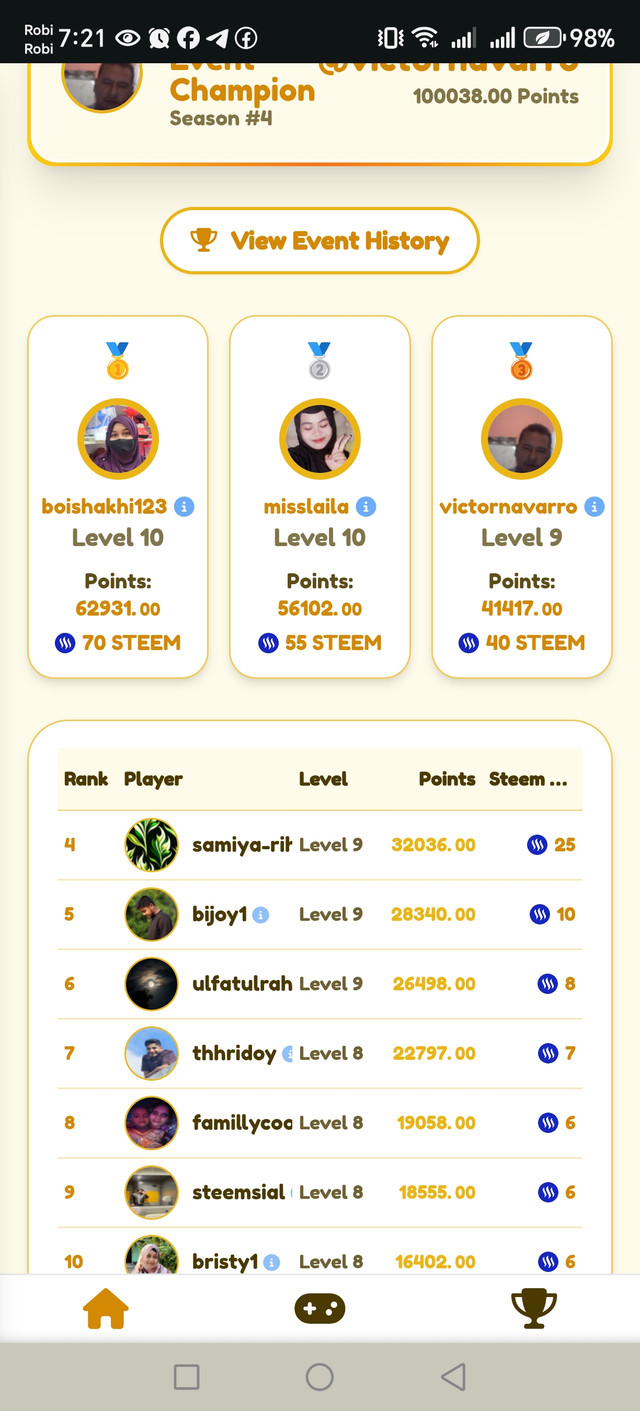Open samiya-rih's rank 4 row
The width and height of the screenshot is (640, 1411).
[320, 845]
